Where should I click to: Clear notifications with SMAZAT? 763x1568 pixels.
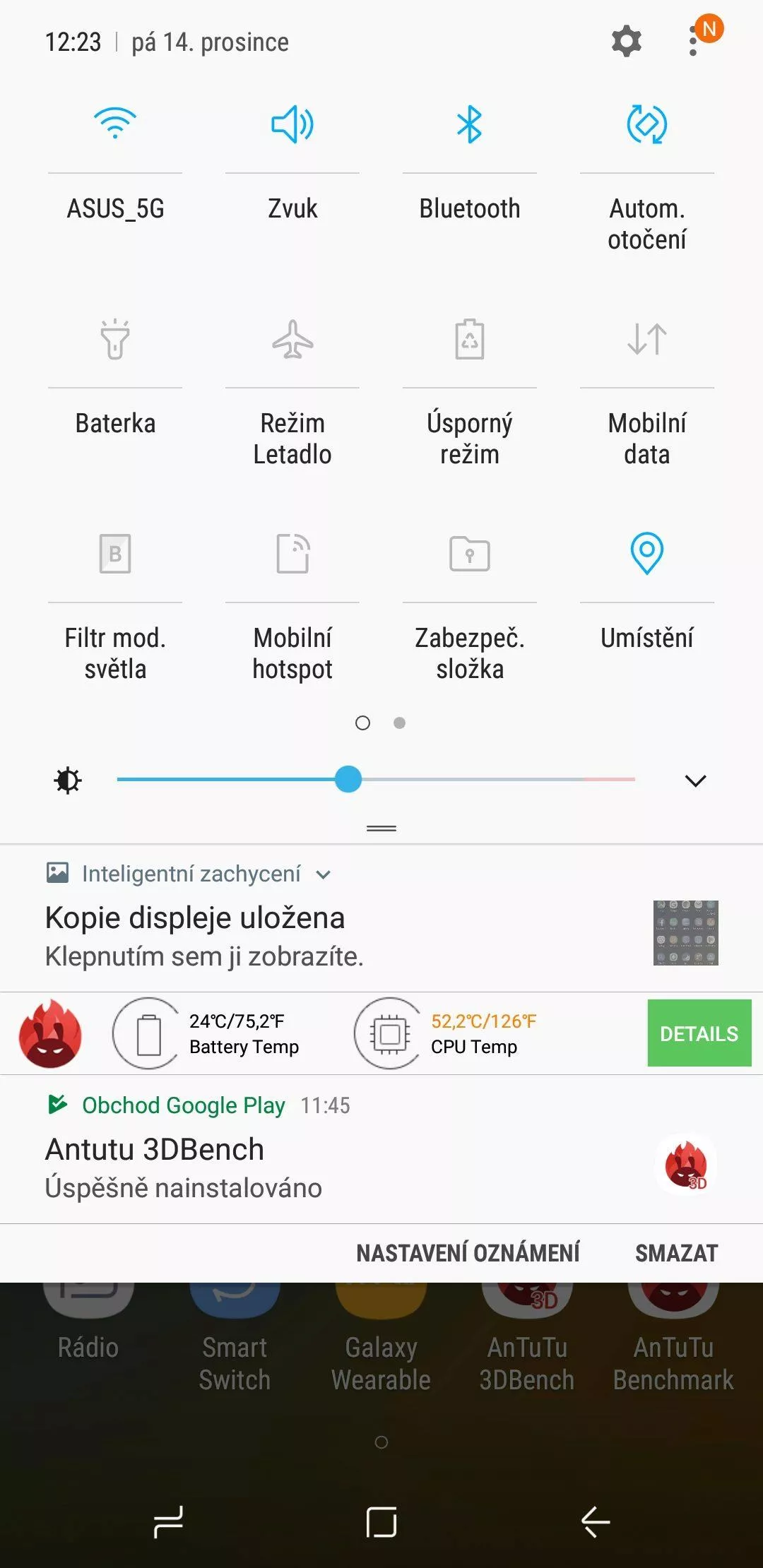coord(676,1253)
